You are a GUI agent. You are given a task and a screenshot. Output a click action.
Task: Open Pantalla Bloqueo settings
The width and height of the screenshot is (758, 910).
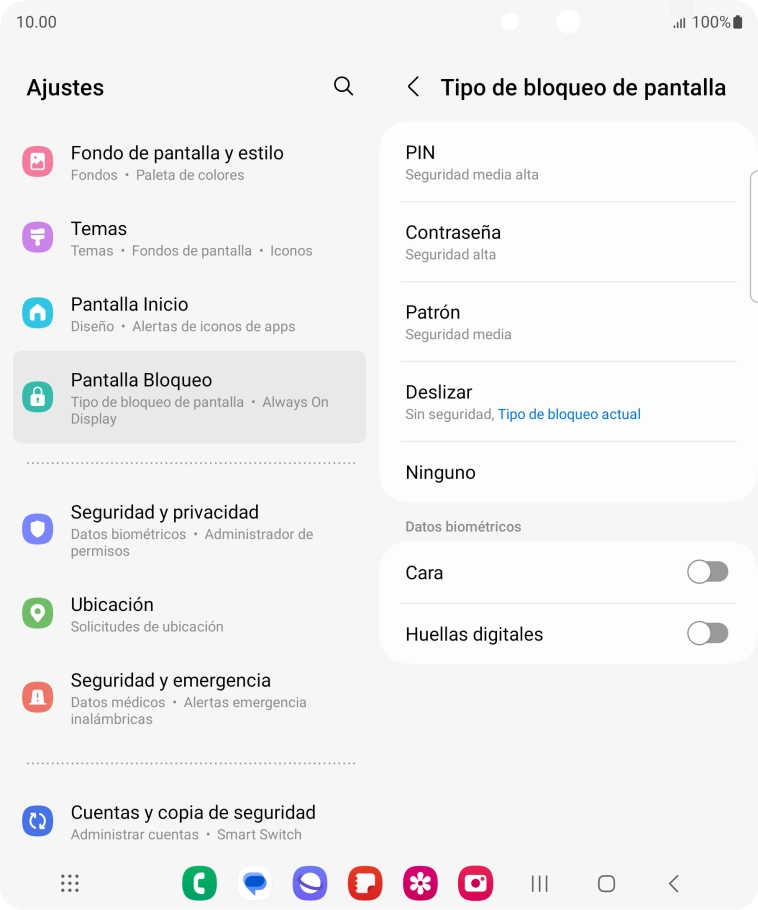pos(189,397)
